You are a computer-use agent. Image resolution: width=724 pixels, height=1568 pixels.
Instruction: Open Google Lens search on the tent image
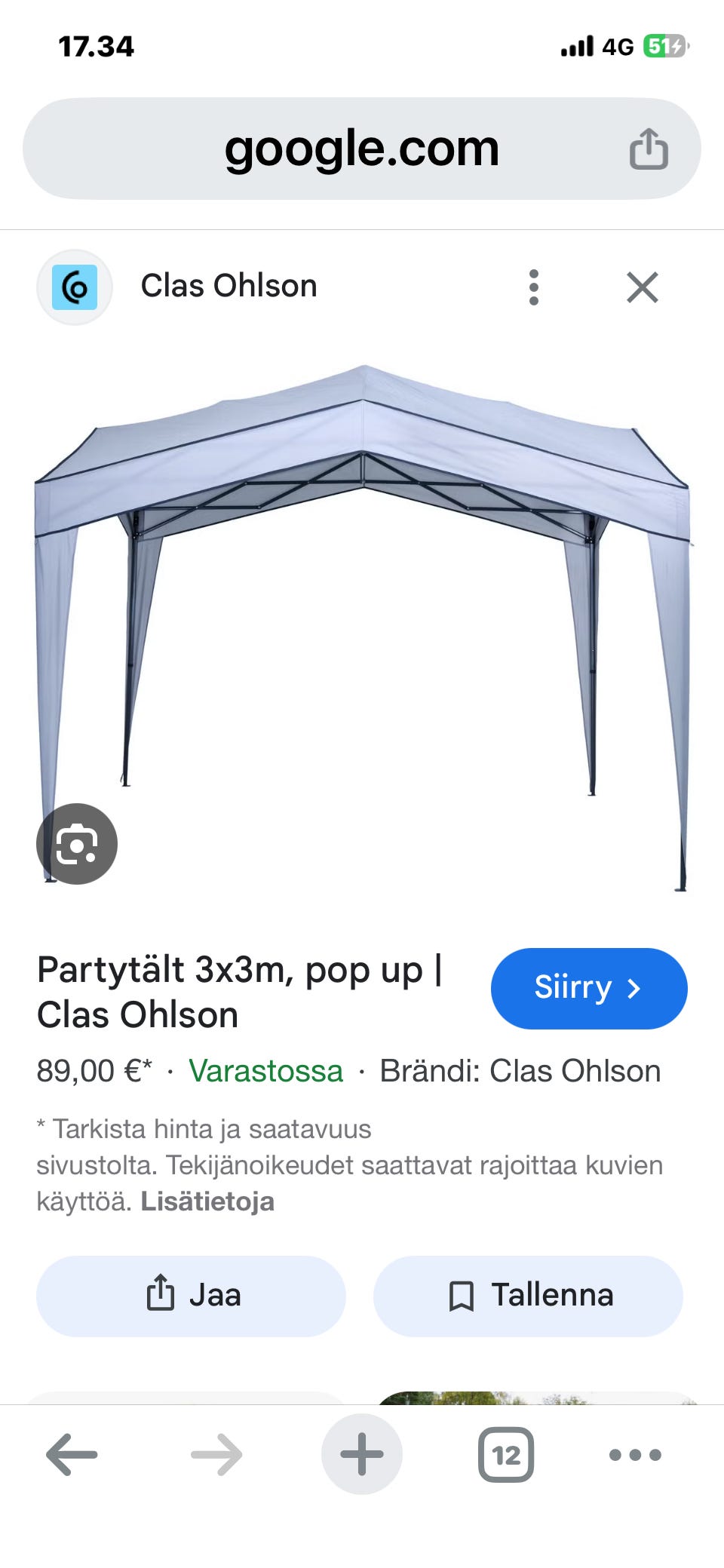pos(76,843)
